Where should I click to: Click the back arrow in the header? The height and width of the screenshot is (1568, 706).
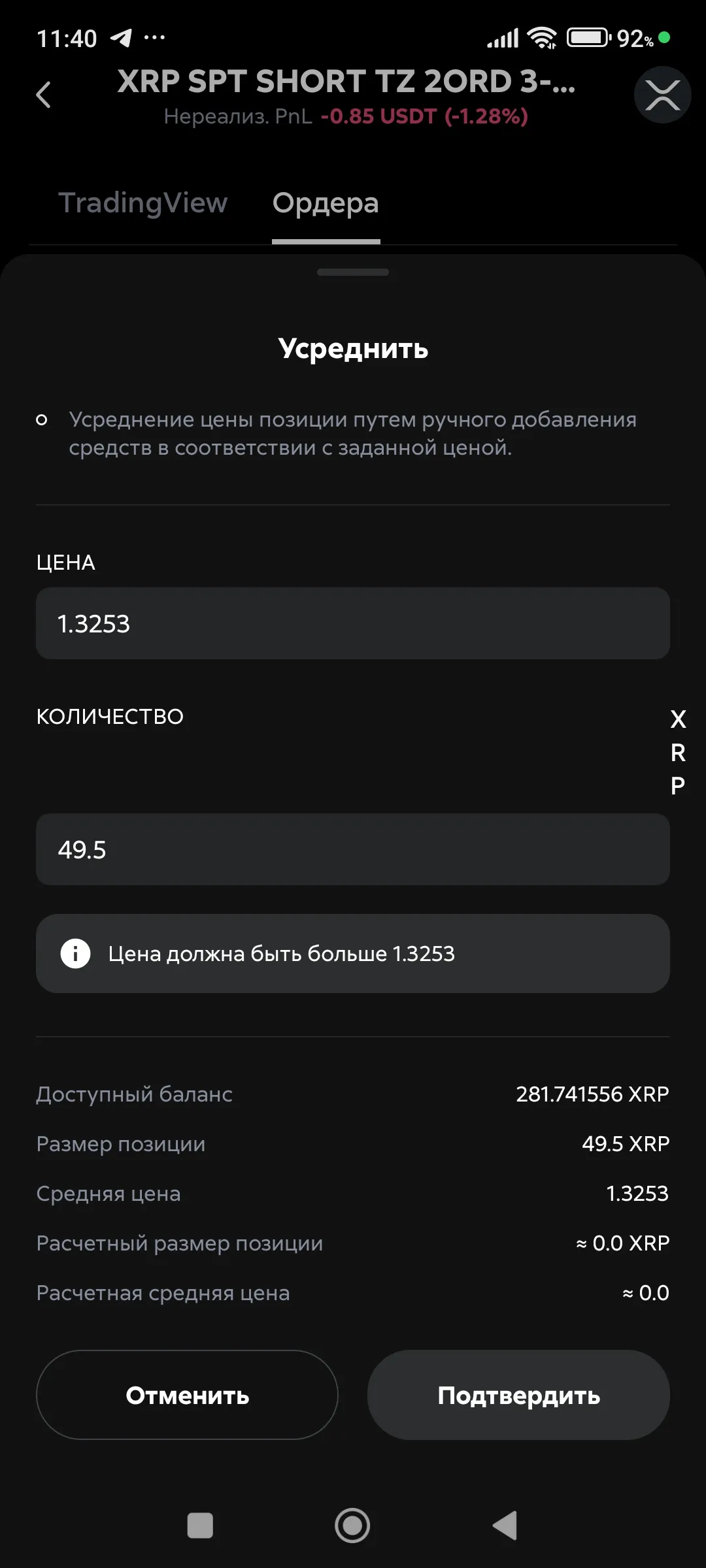point(44,95)
